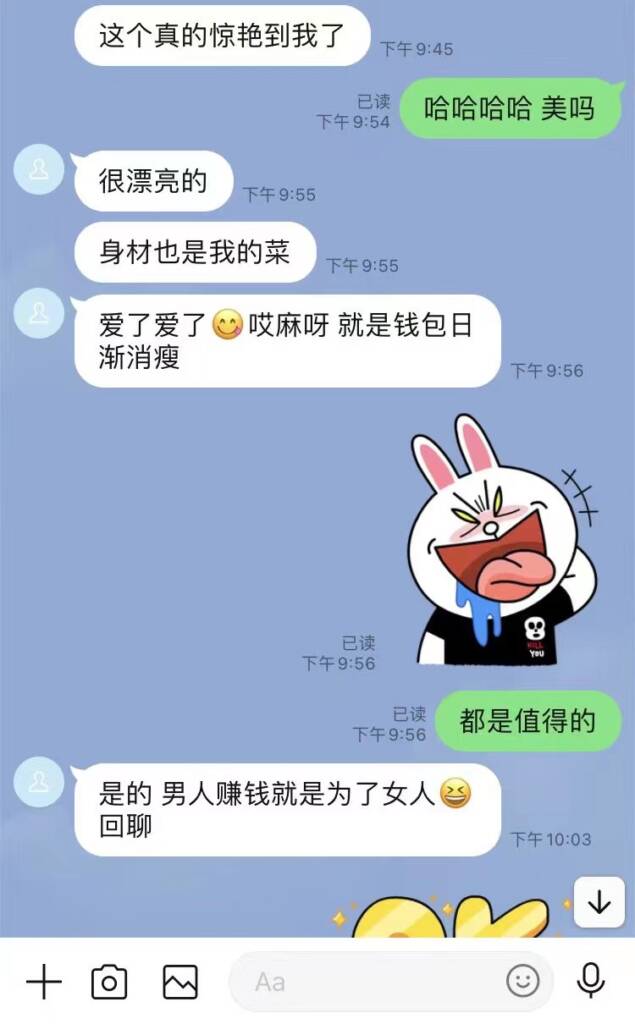The width and height of the screenshot is (635, 1024).
Task: Open the camera to take a photo
Action: click(x=109, y=981)
